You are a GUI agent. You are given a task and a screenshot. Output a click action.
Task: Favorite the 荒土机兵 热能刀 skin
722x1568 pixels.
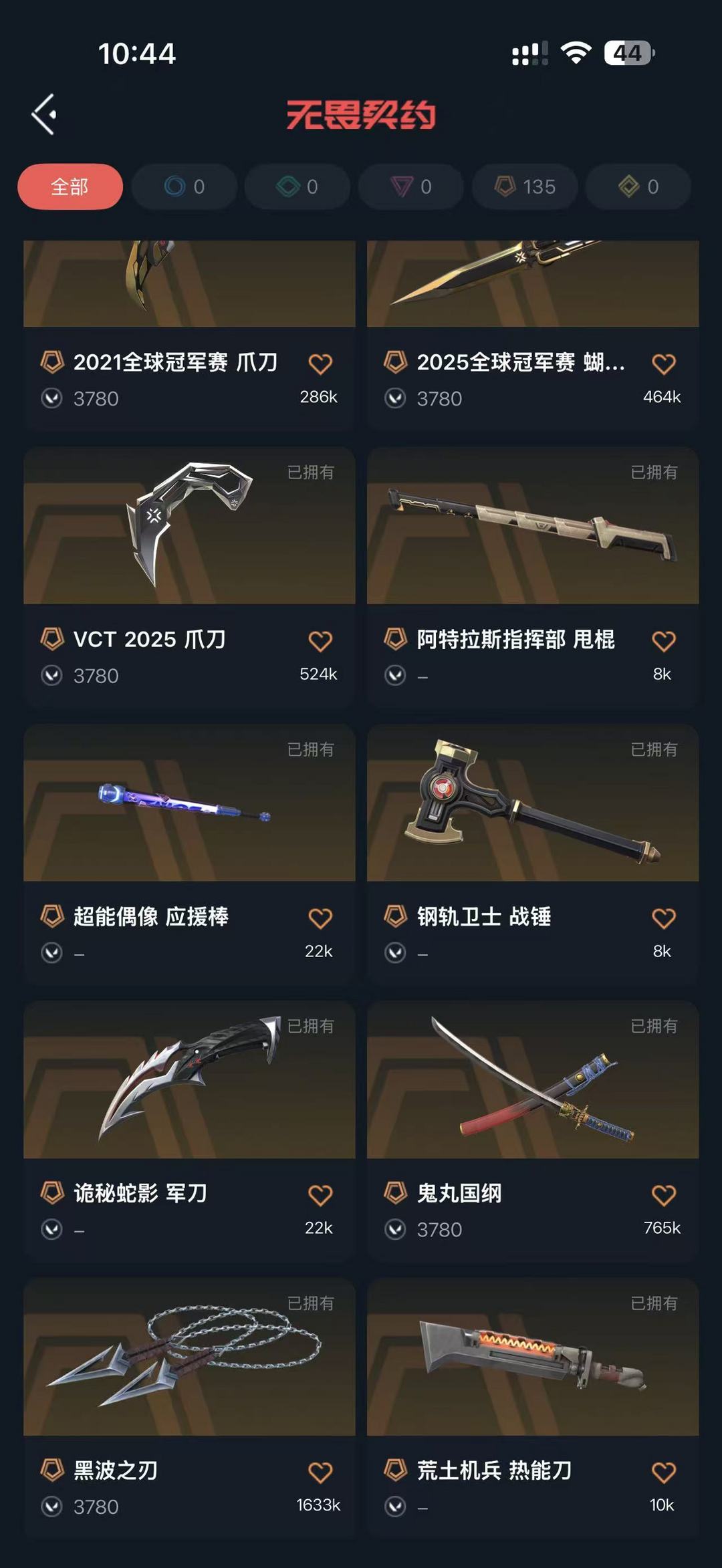(663, 1472)
